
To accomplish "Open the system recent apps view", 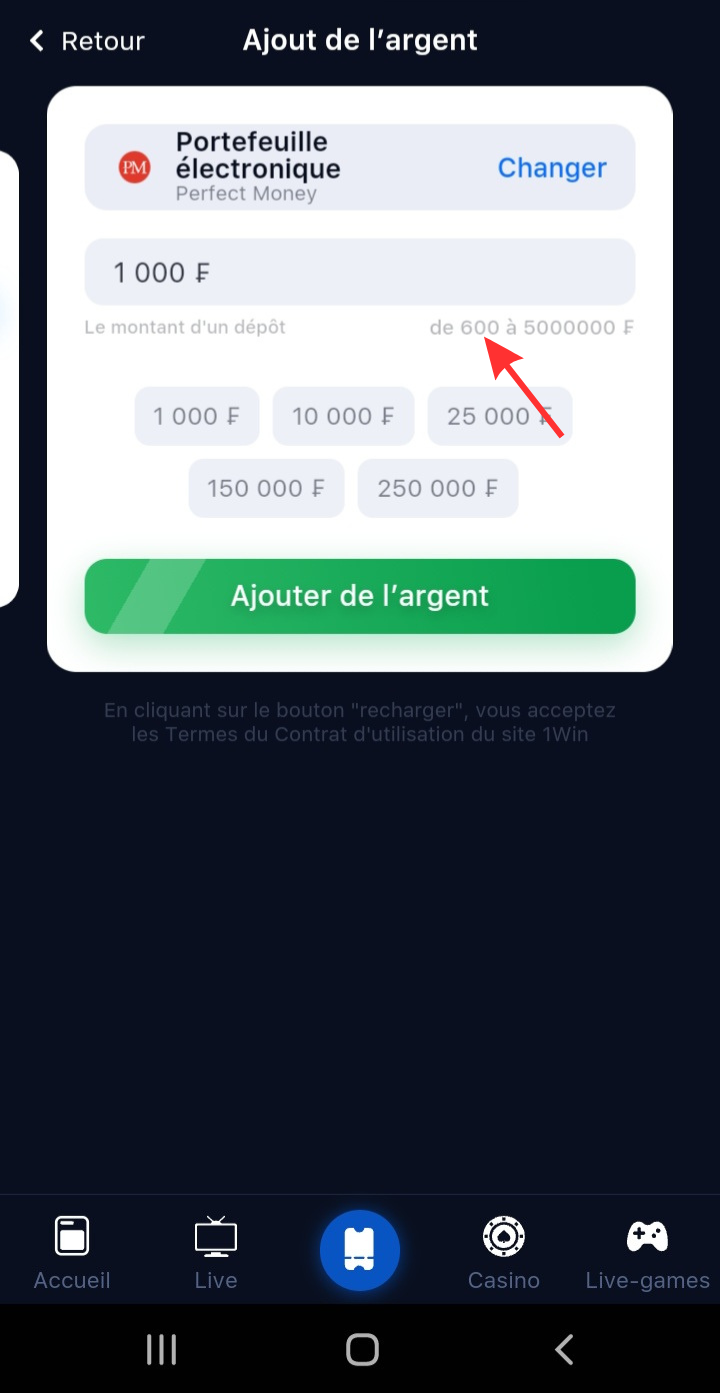I will (161, 1350).
